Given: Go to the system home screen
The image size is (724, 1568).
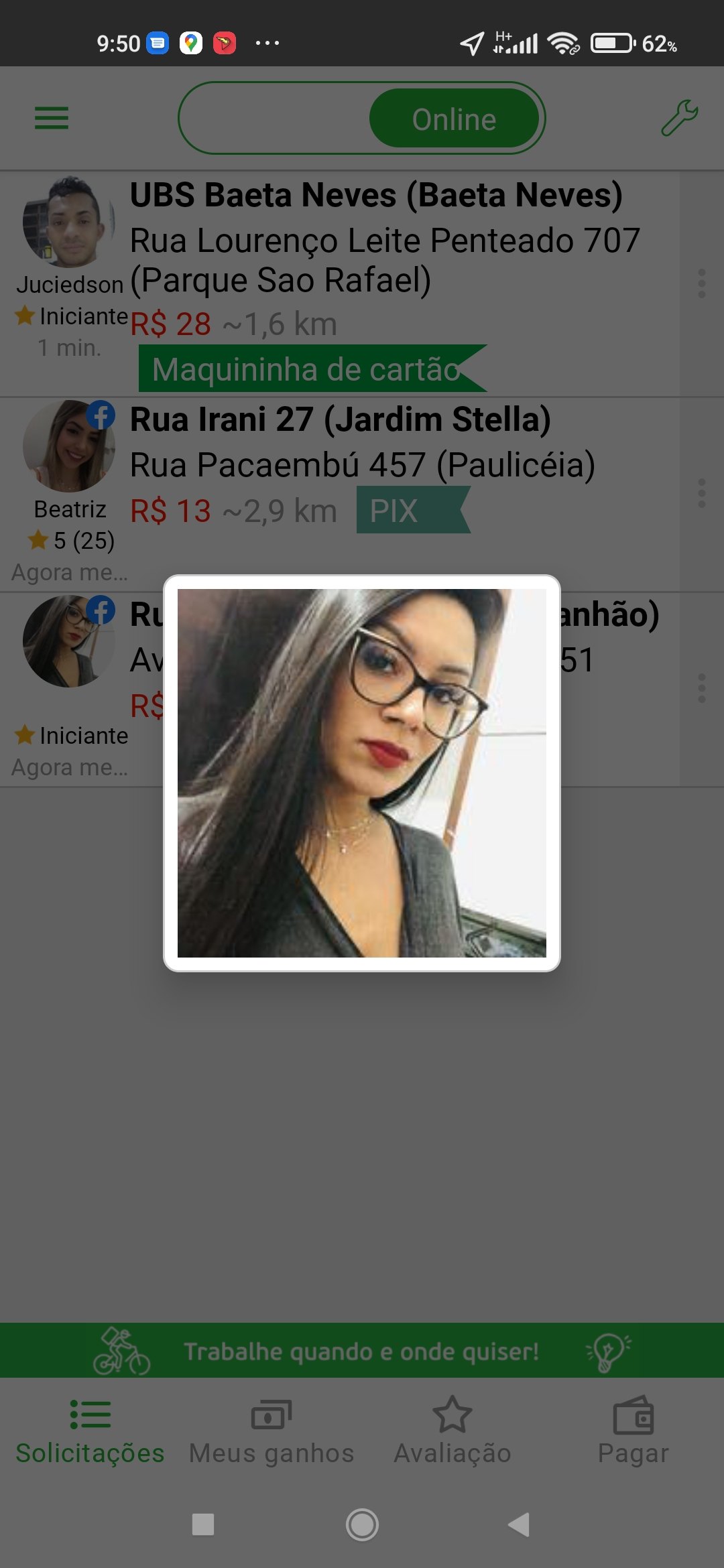Looking at the screenshot, I should pyautogui.click(x=362, y=1524).
